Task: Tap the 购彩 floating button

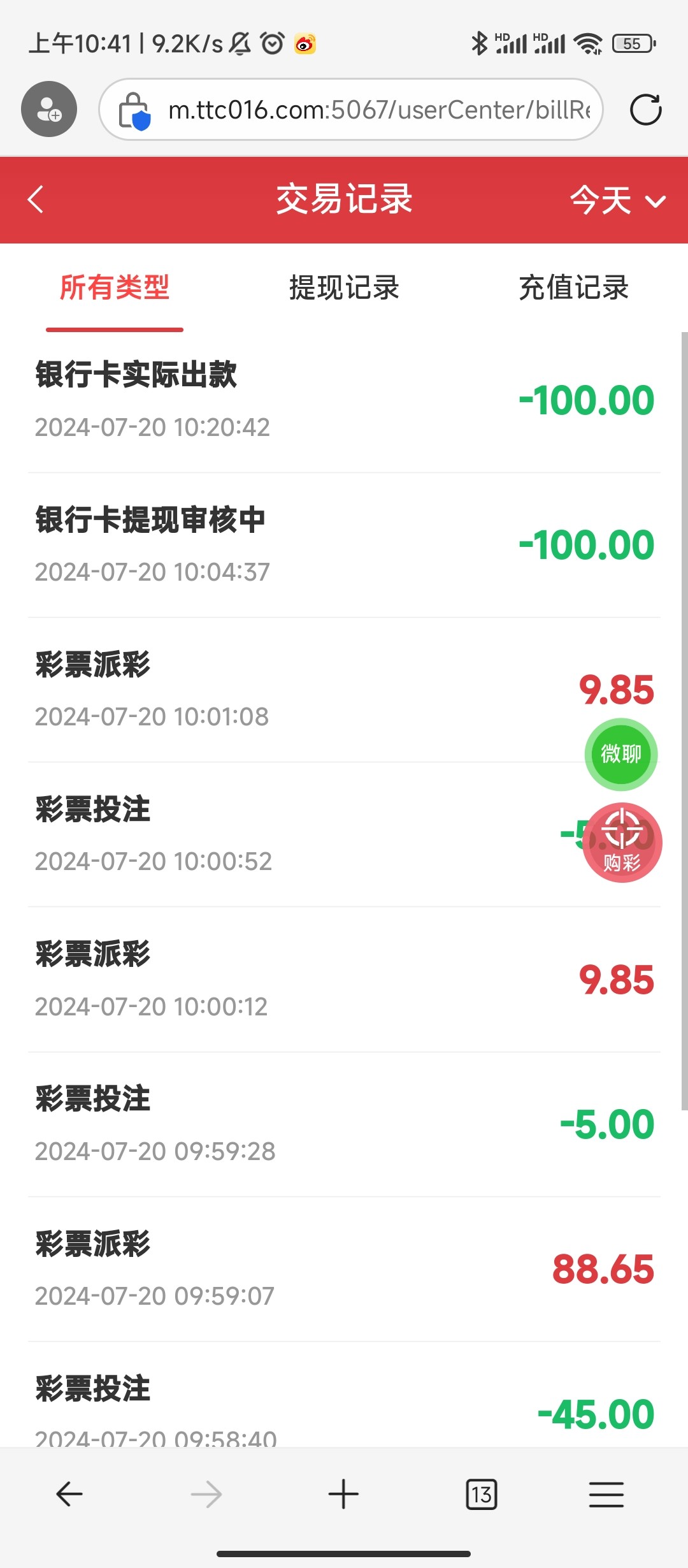Action: [x=622, y=843]
